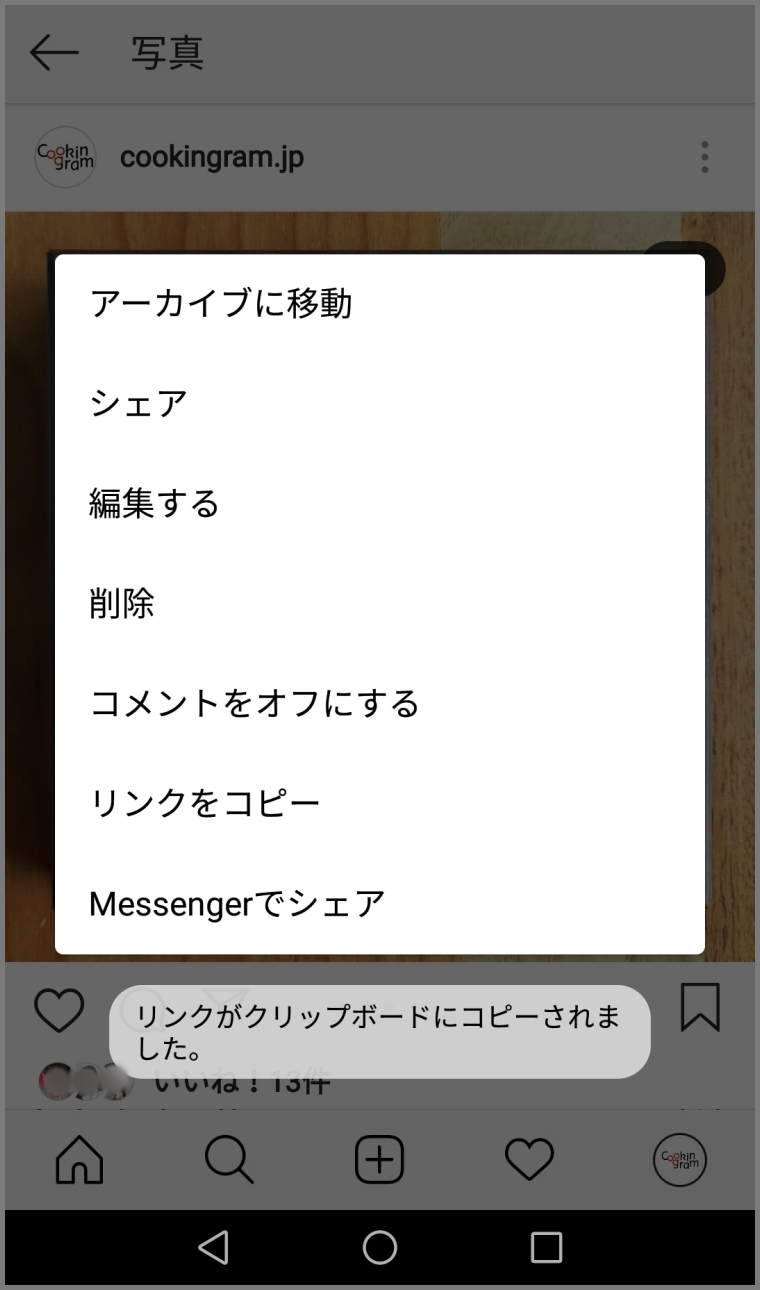Open 編集する to edit post
Screen dimensions: 760x1290
[x=154, y=503]
